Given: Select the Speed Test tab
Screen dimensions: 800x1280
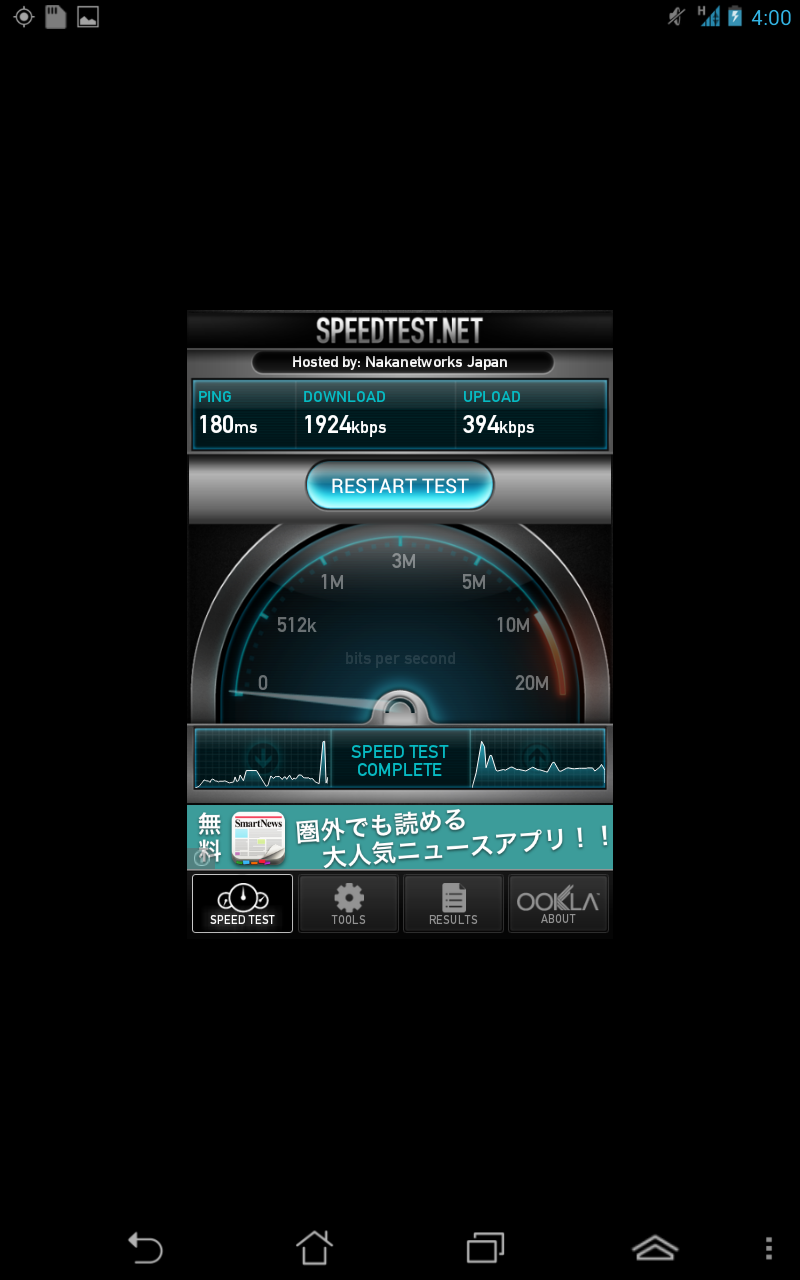Looking at the screenshot, I should (242, 904).
